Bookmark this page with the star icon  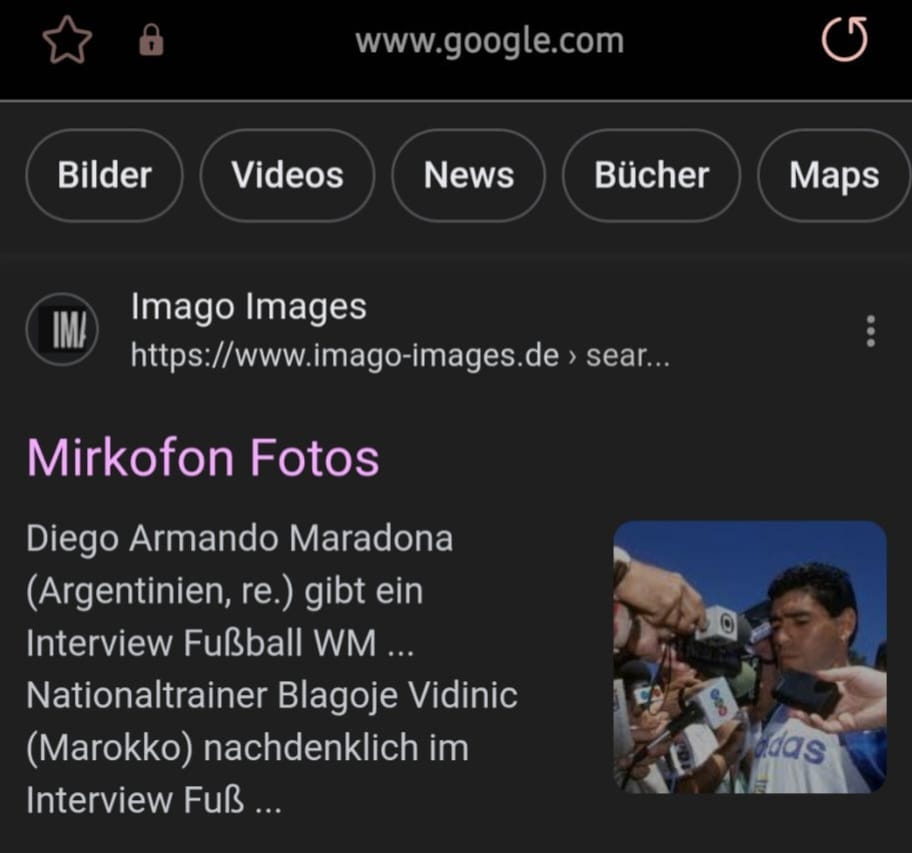tap(67, 41)
